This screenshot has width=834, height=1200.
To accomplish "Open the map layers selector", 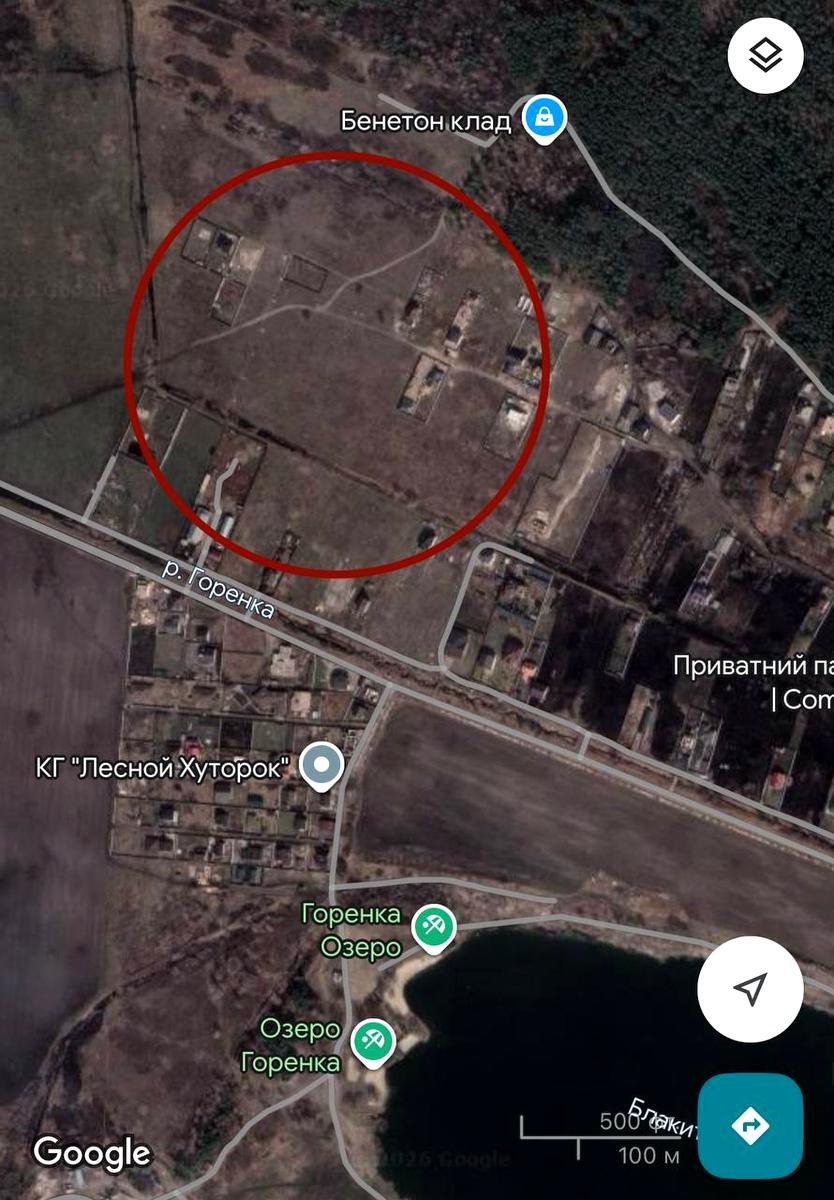I will (766, 54).
